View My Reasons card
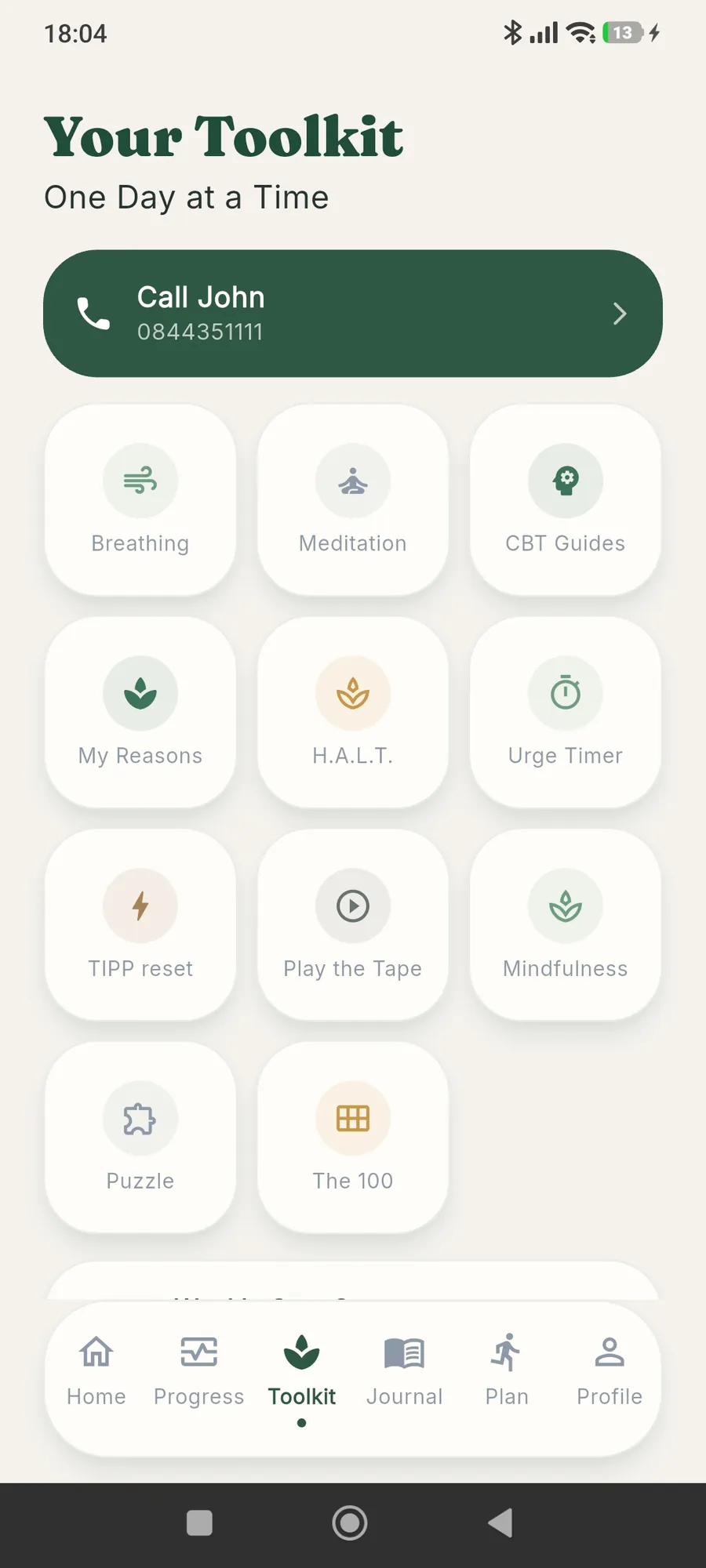The width and height of the screenshot is (706, 1568). 140,713
